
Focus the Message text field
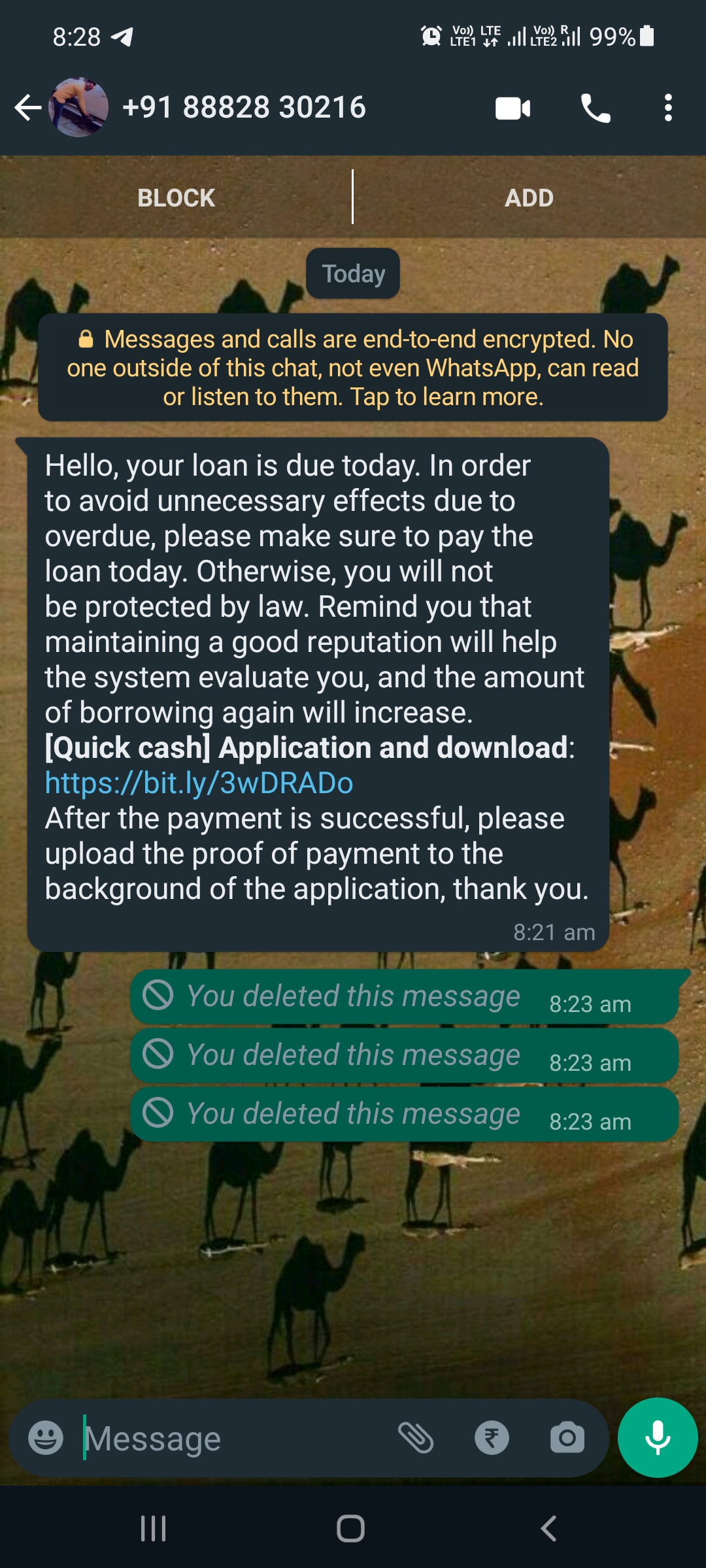pyautogui.click(x=235, y=1438)
